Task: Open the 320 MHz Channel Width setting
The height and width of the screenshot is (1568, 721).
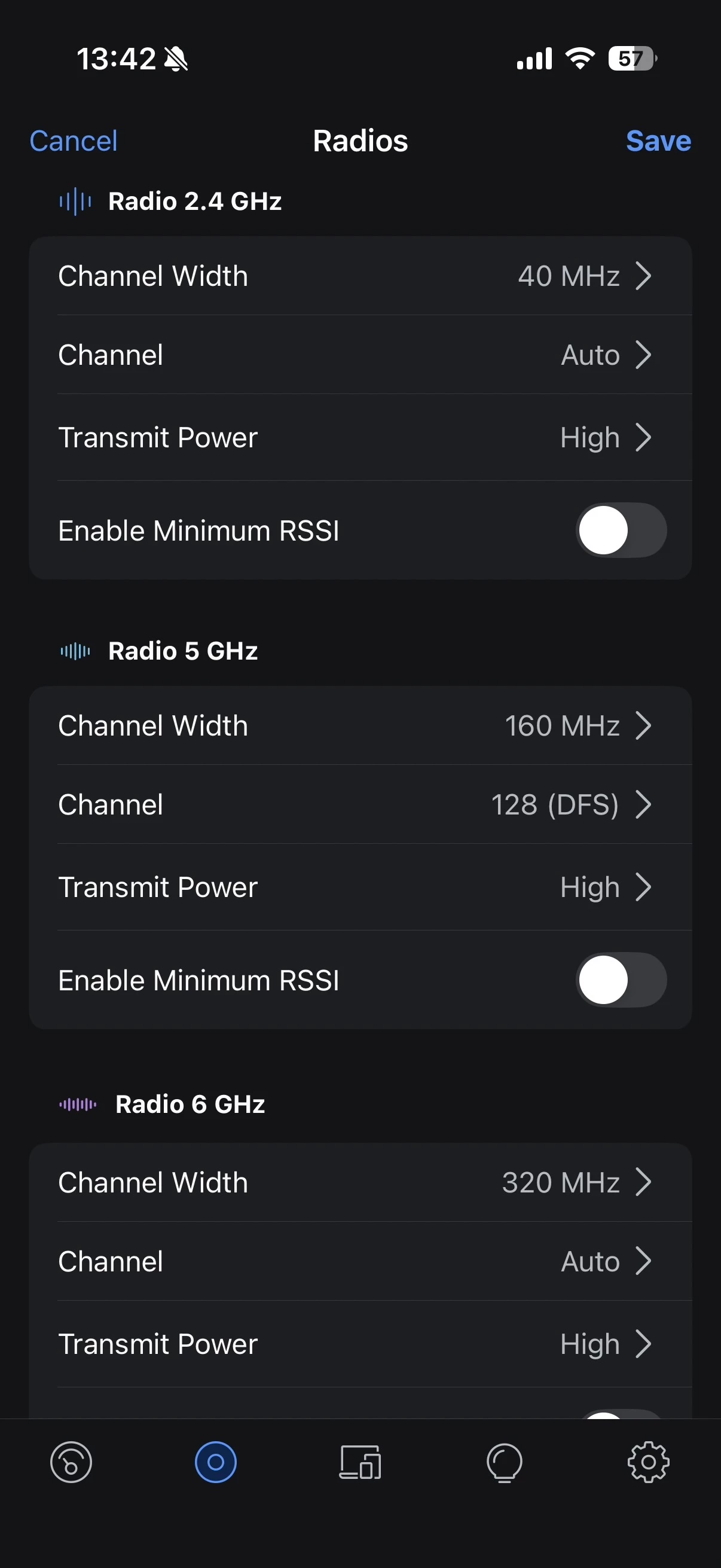Action: tap(360, 1183)
